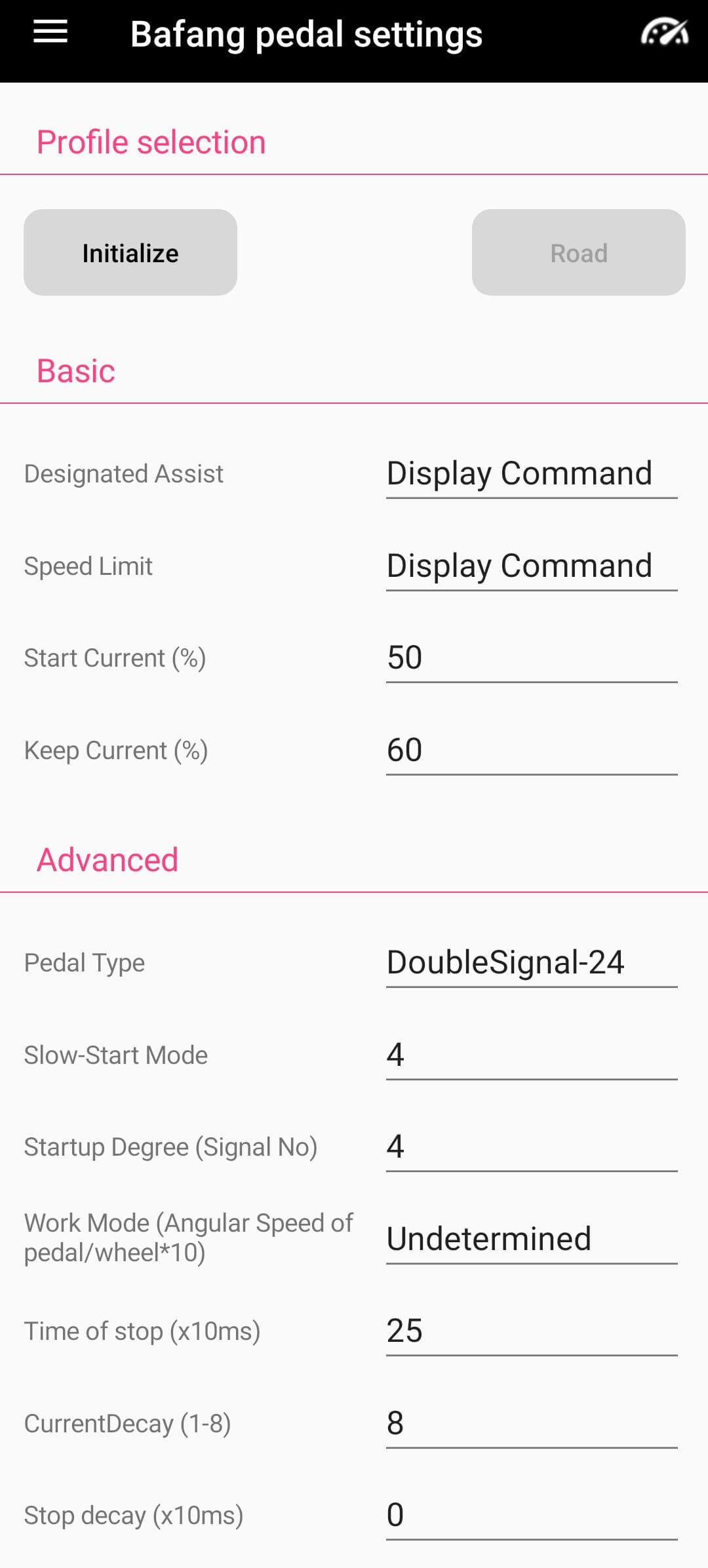Open the Work Mode dropdown

tap(531, 1240)
